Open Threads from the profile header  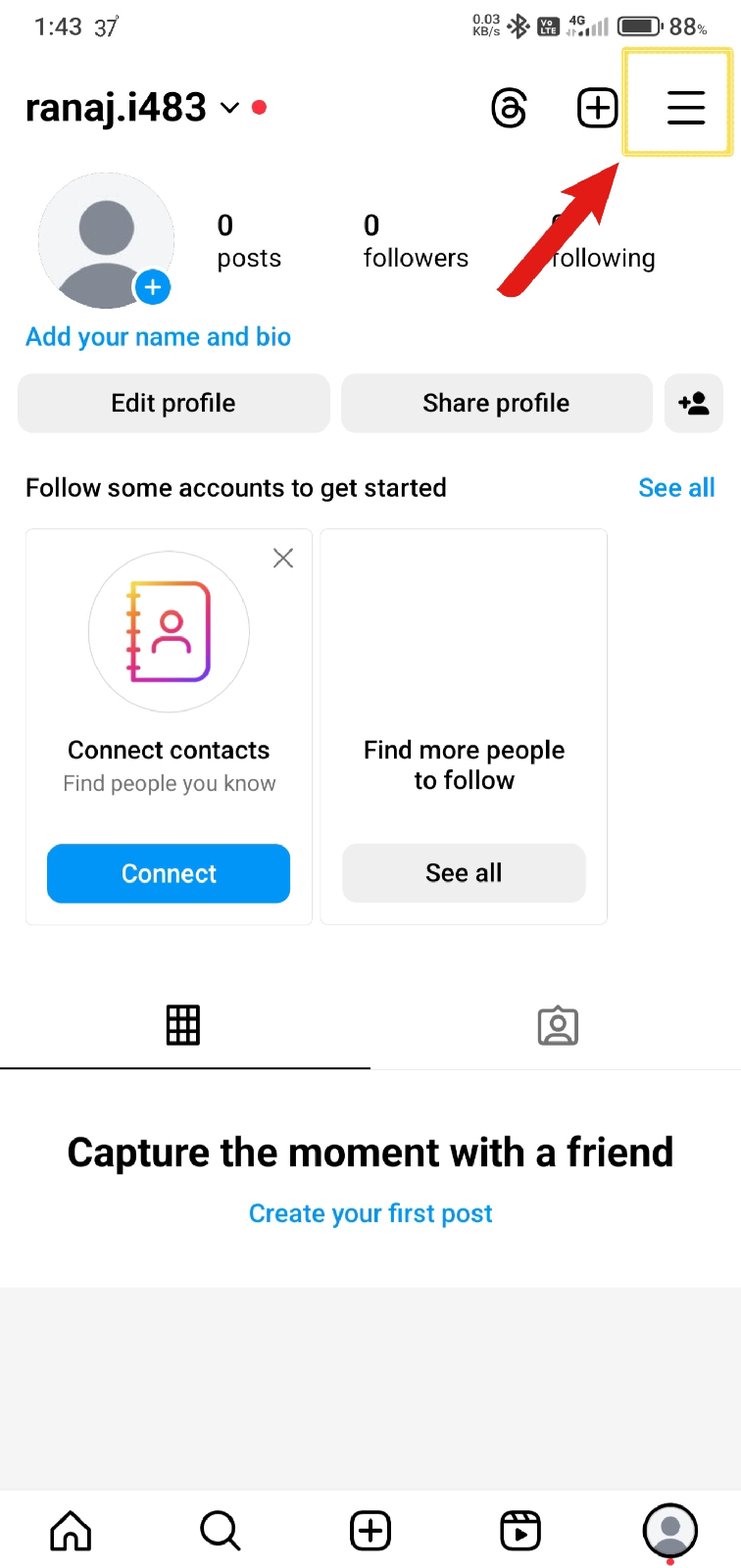[509, 108]
